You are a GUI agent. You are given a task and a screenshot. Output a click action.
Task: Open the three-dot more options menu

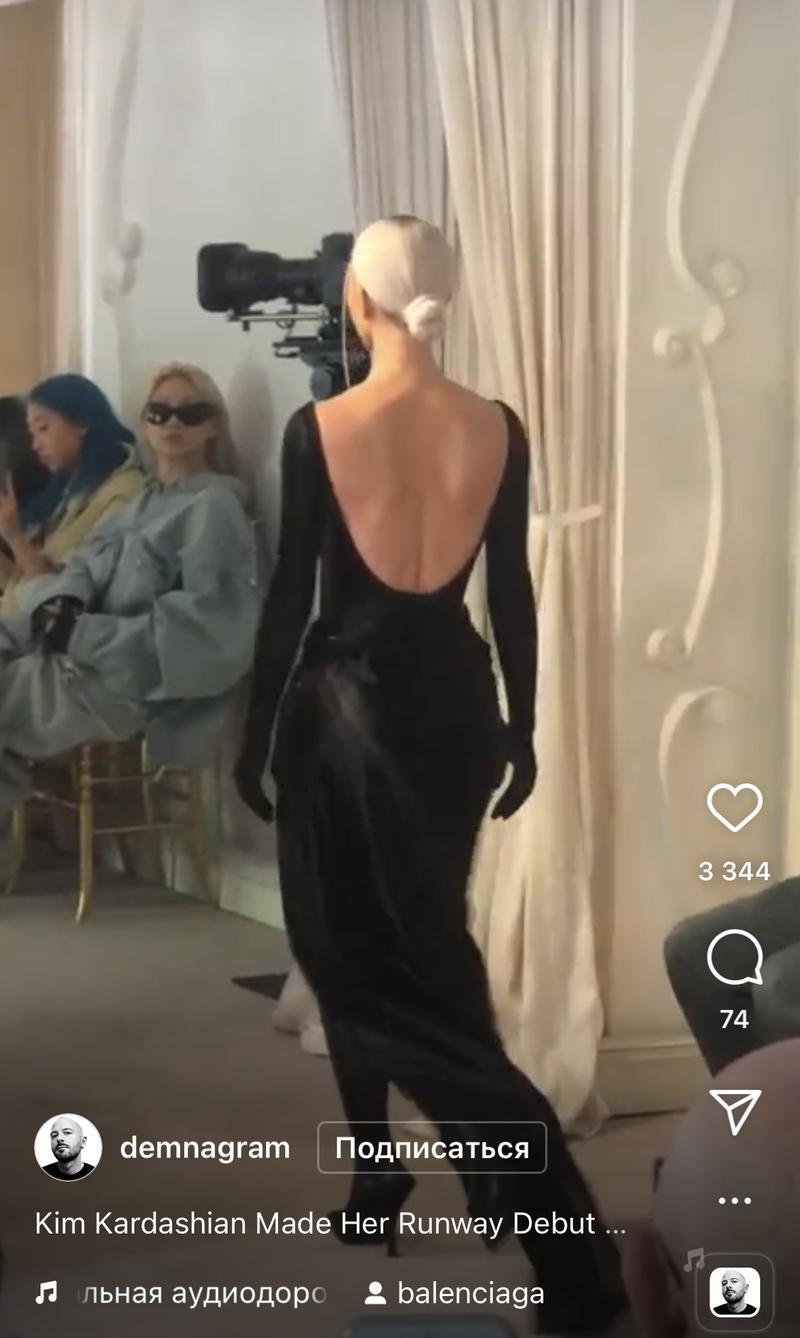pyautogui.click(x=734, y=1201)
